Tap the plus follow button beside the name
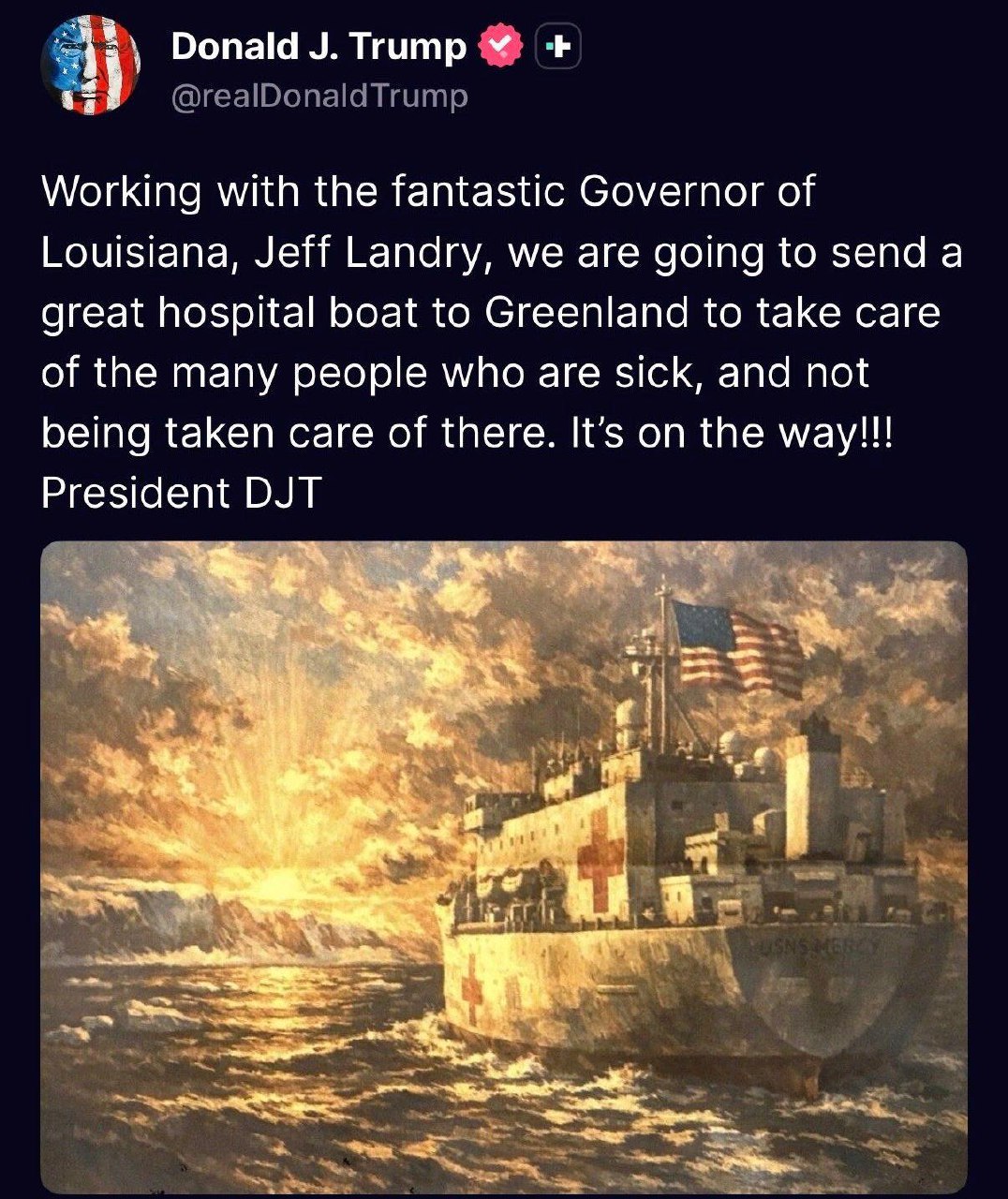This screenshot has width=1008, height=1199. [x=557, y=47]
